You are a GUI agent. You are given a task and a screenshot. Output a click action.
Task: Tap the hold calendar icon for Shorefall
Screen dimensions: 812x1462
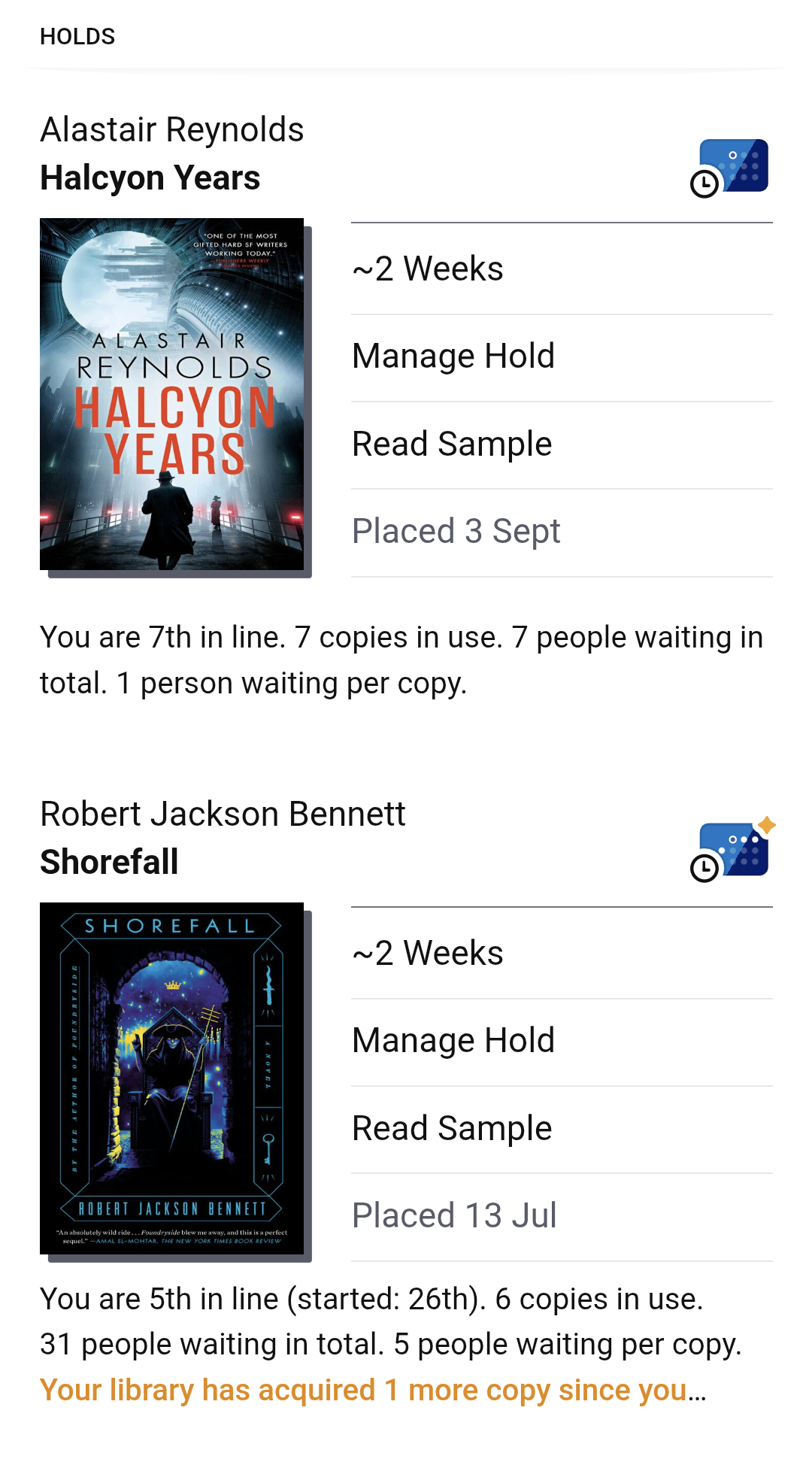click(x=732, y=850)
